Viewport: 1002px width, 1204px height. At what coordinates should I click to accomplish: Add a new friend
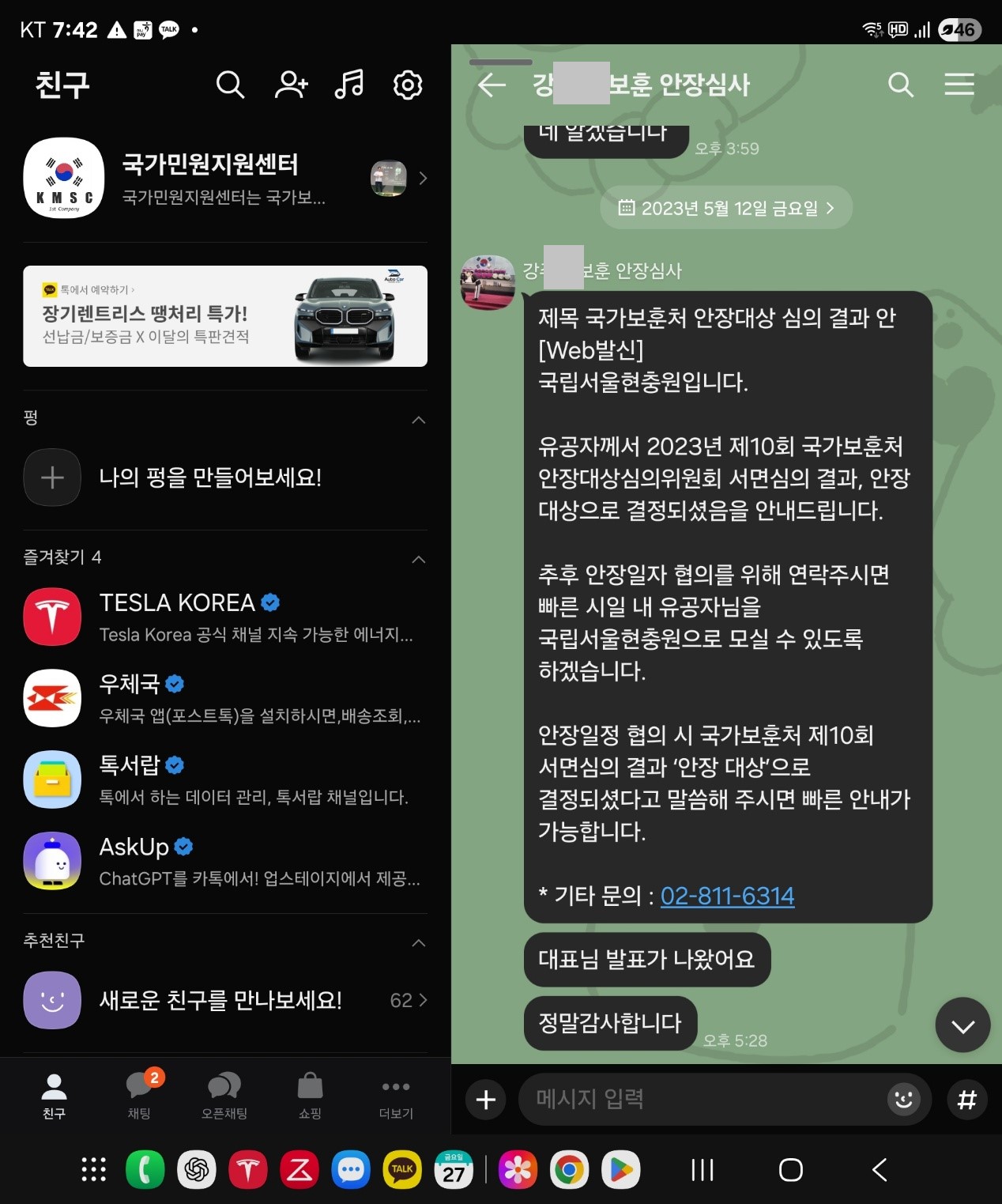(291, 85)
